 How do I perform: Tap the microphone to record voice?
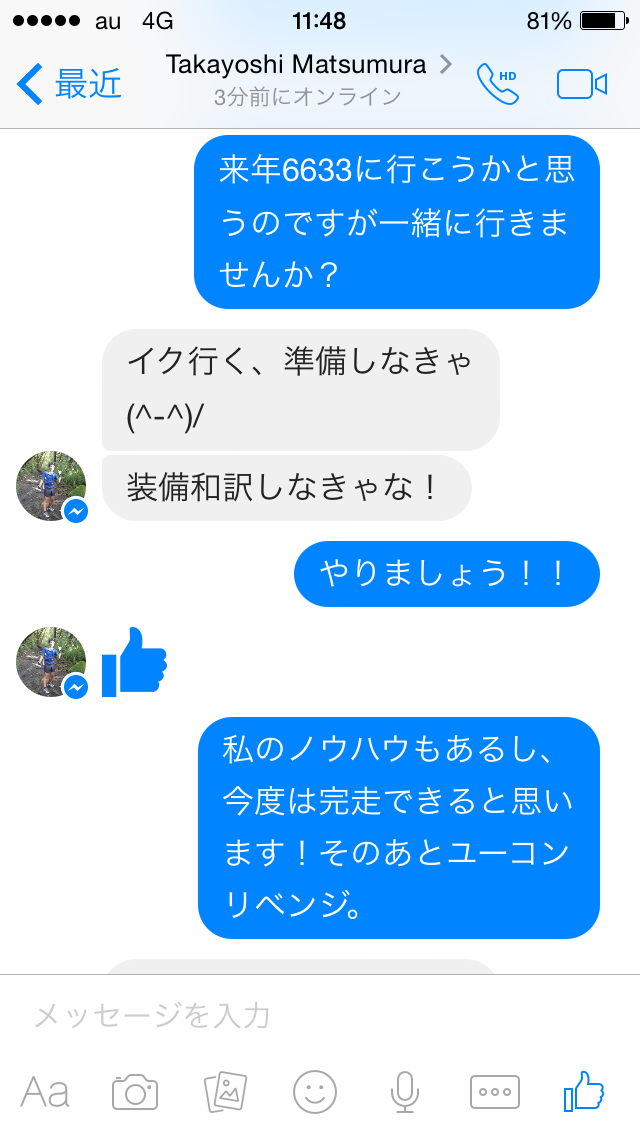(x=404, y=1092)
